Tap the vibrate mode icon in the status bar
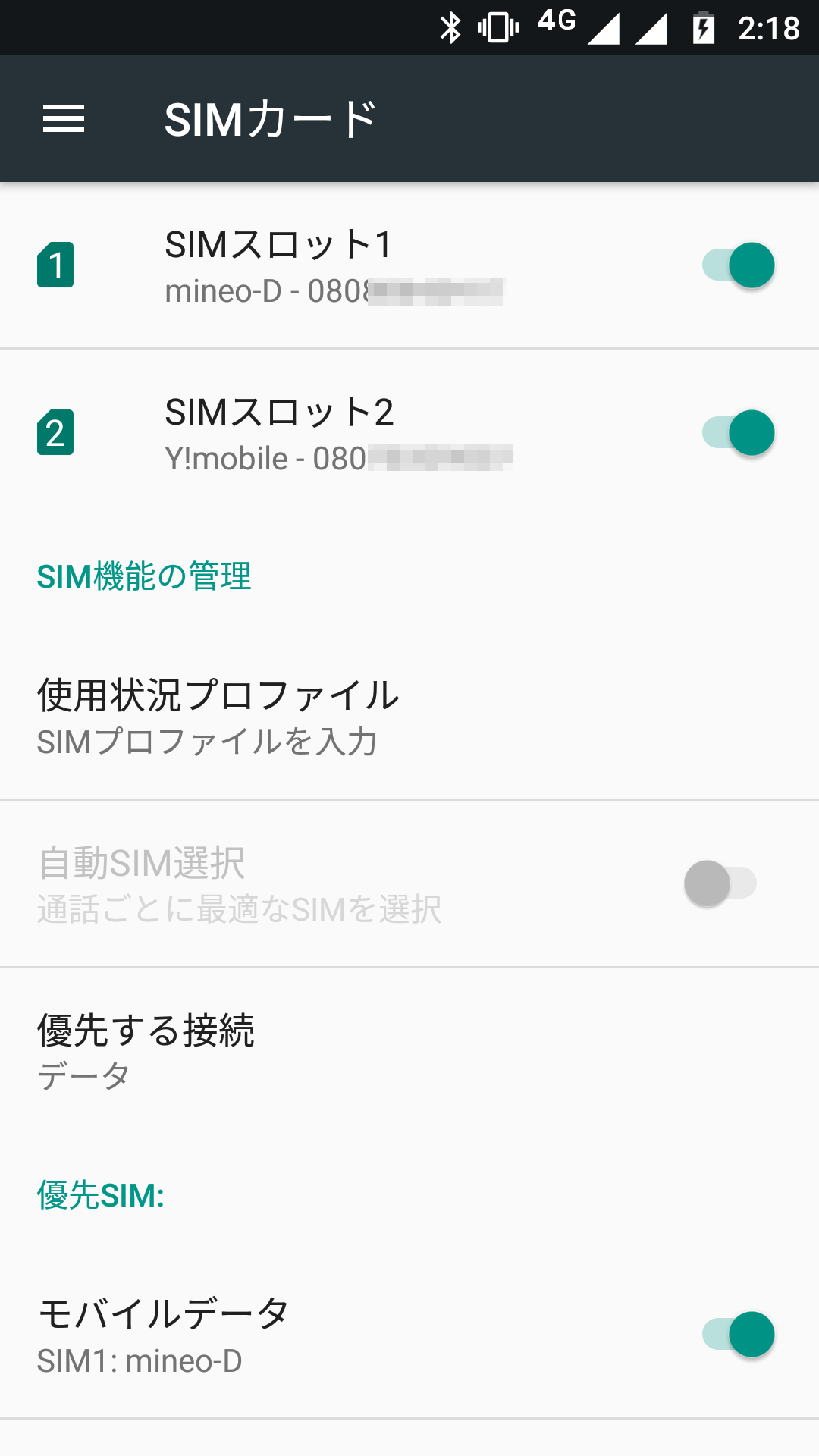Screen dimensions: 819x1456 coord(497,27)
